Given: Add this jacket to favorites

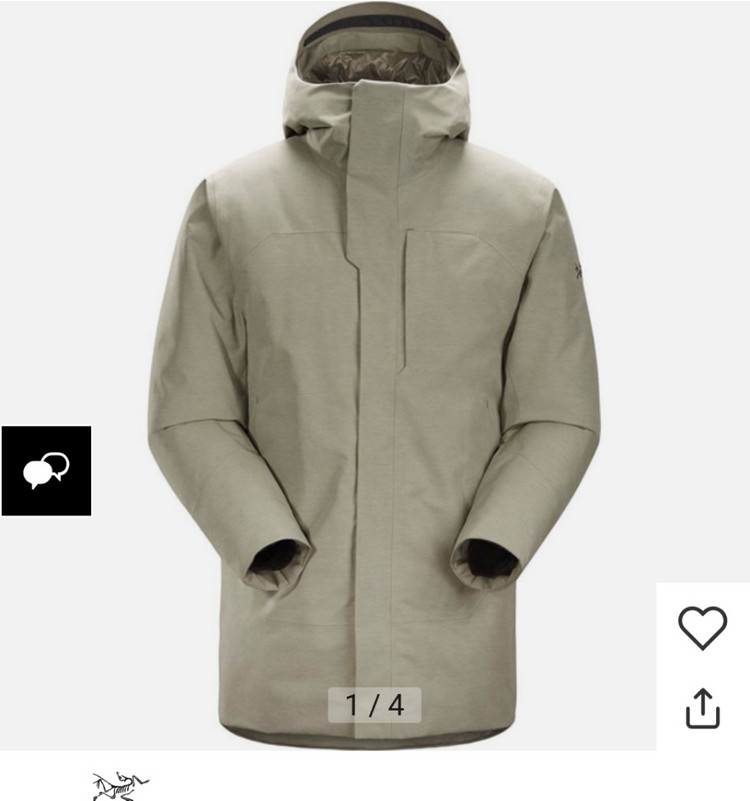Looking at the screenshot, I should click(702, 629).
